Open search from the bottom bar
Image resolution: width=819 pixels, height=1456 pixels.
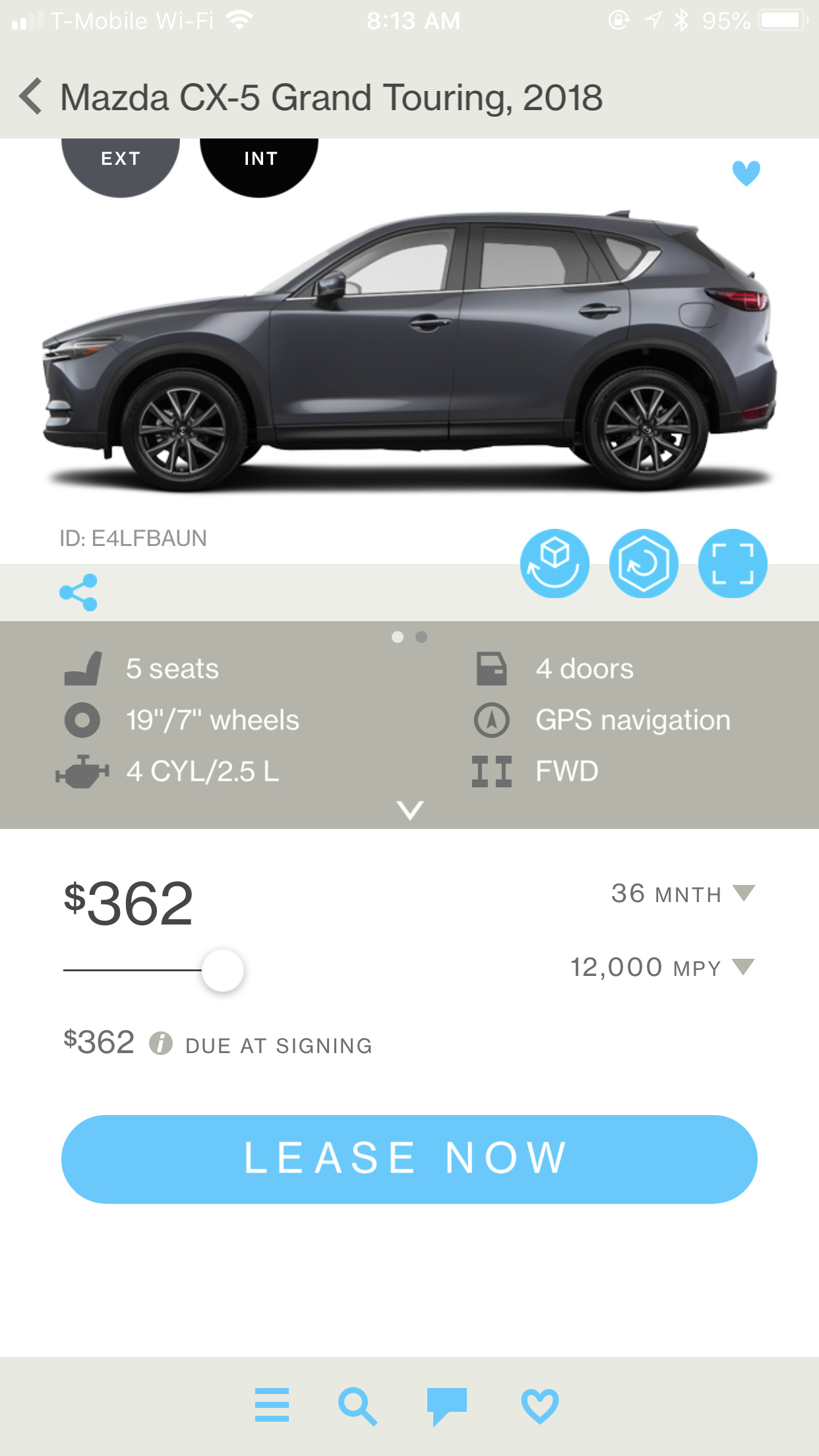pyautogui.click(x=357, y=1406)
